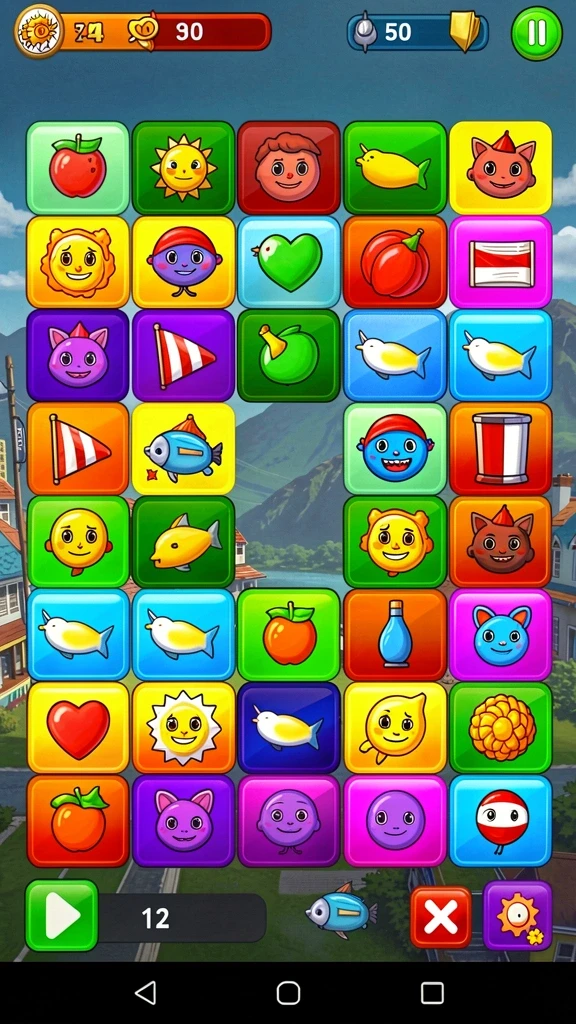Tap the red-haired face tile
Viewport: 576px width, 1024px height.
click(289, 168)
